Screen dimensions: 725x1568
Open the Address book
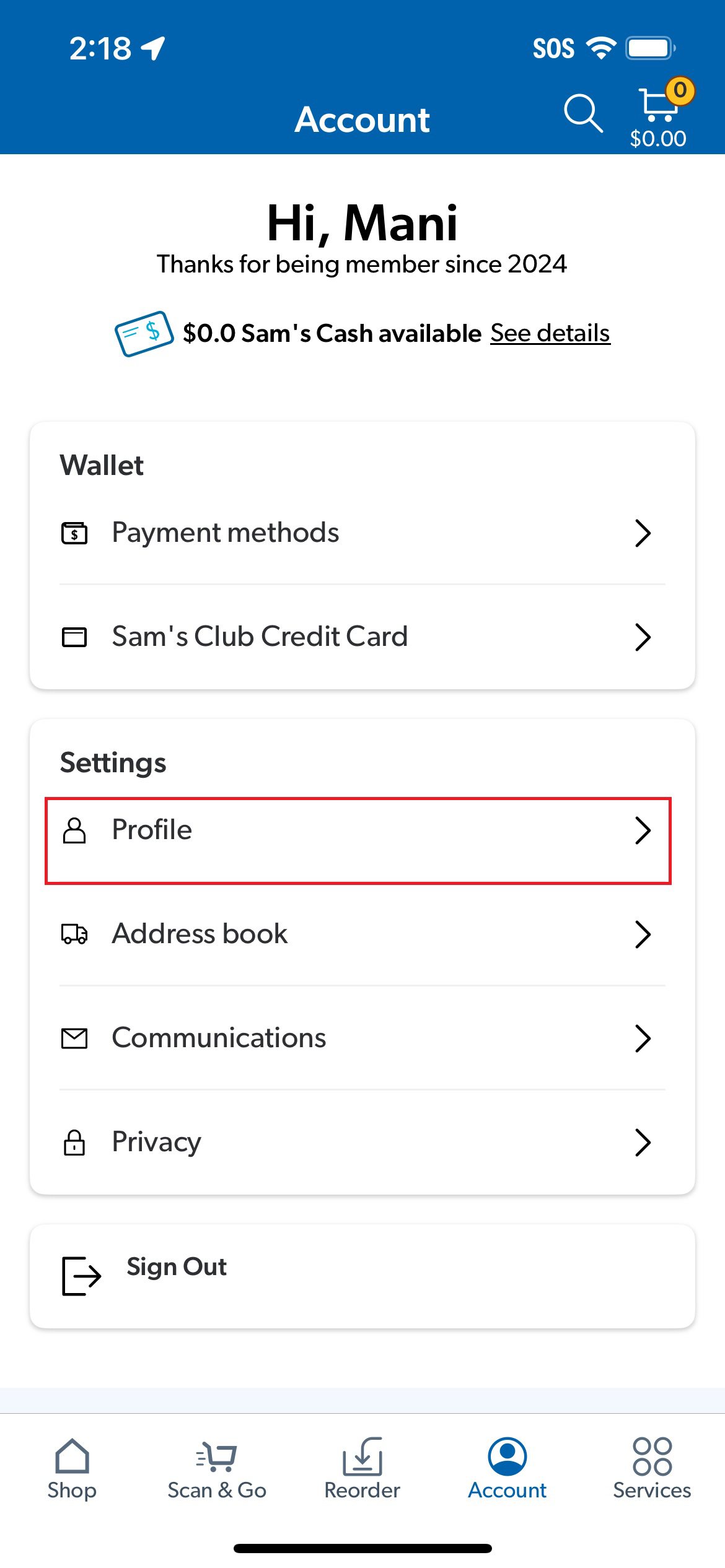tap(362, 934)
